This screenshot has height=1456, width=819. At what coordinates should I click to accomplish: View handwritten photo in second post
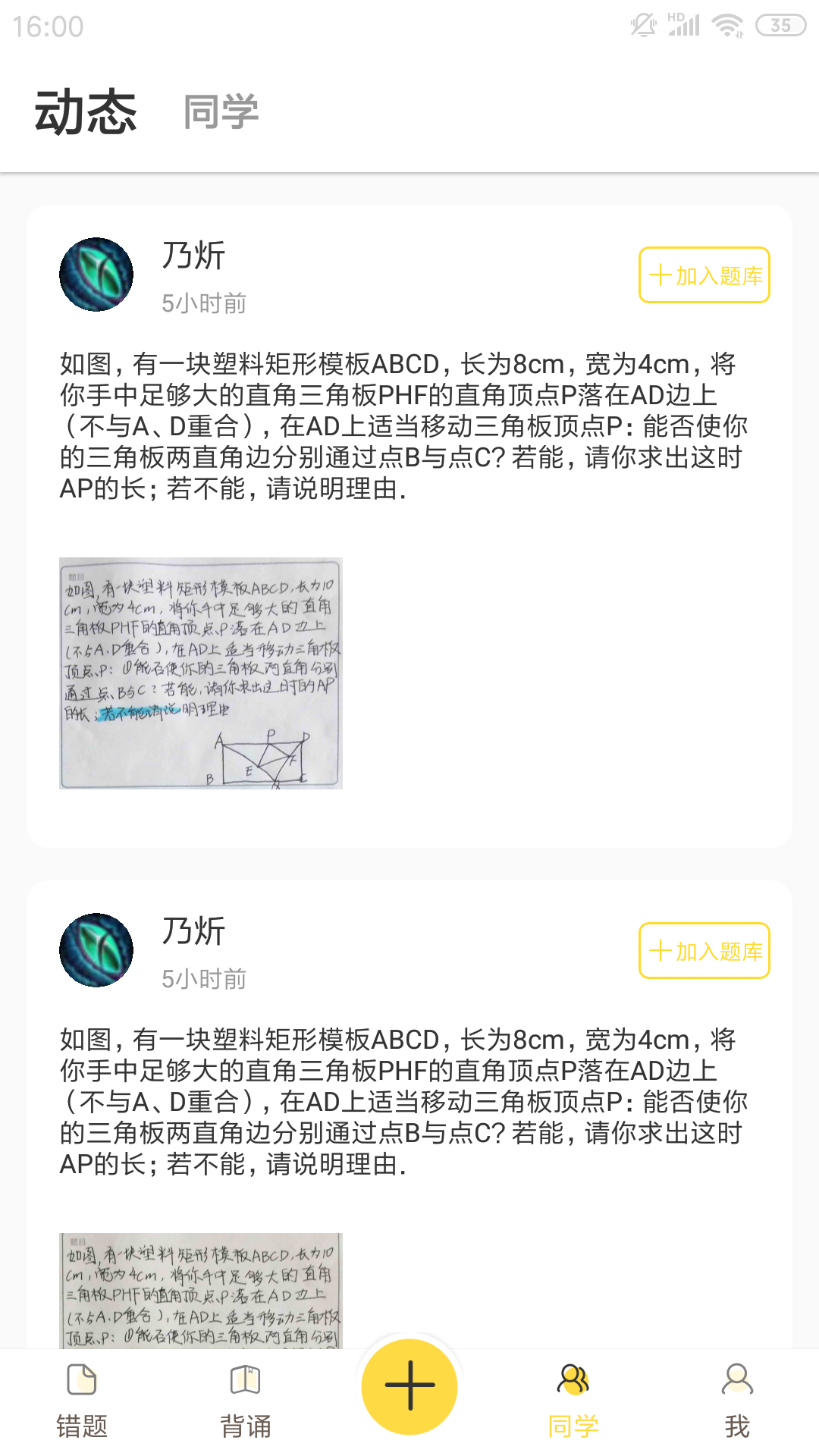pyautogui.click(x=201, y=1290)
